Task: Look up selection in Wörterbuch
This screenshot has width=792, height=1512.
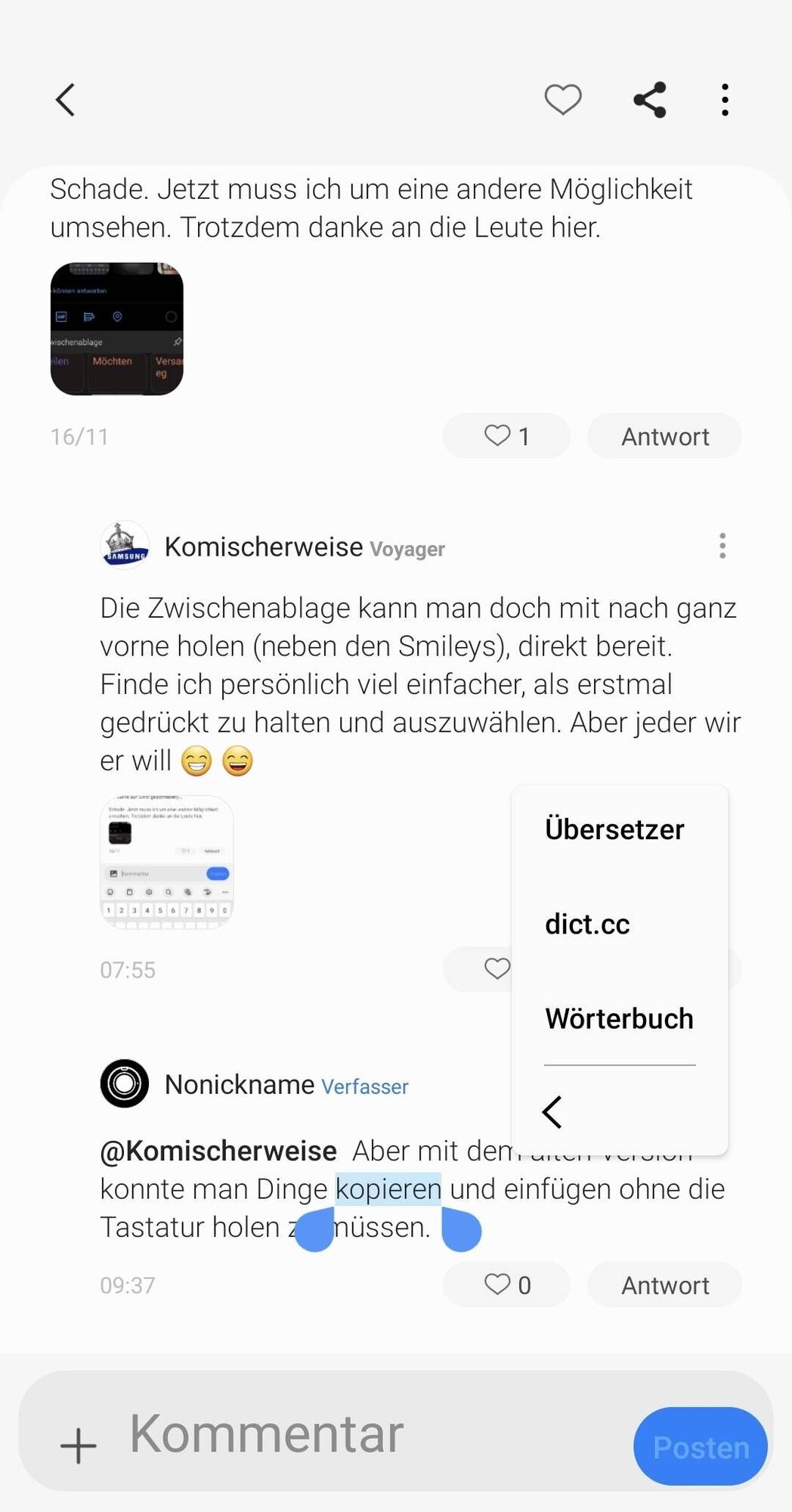Action: click(x=619, y=1018)
